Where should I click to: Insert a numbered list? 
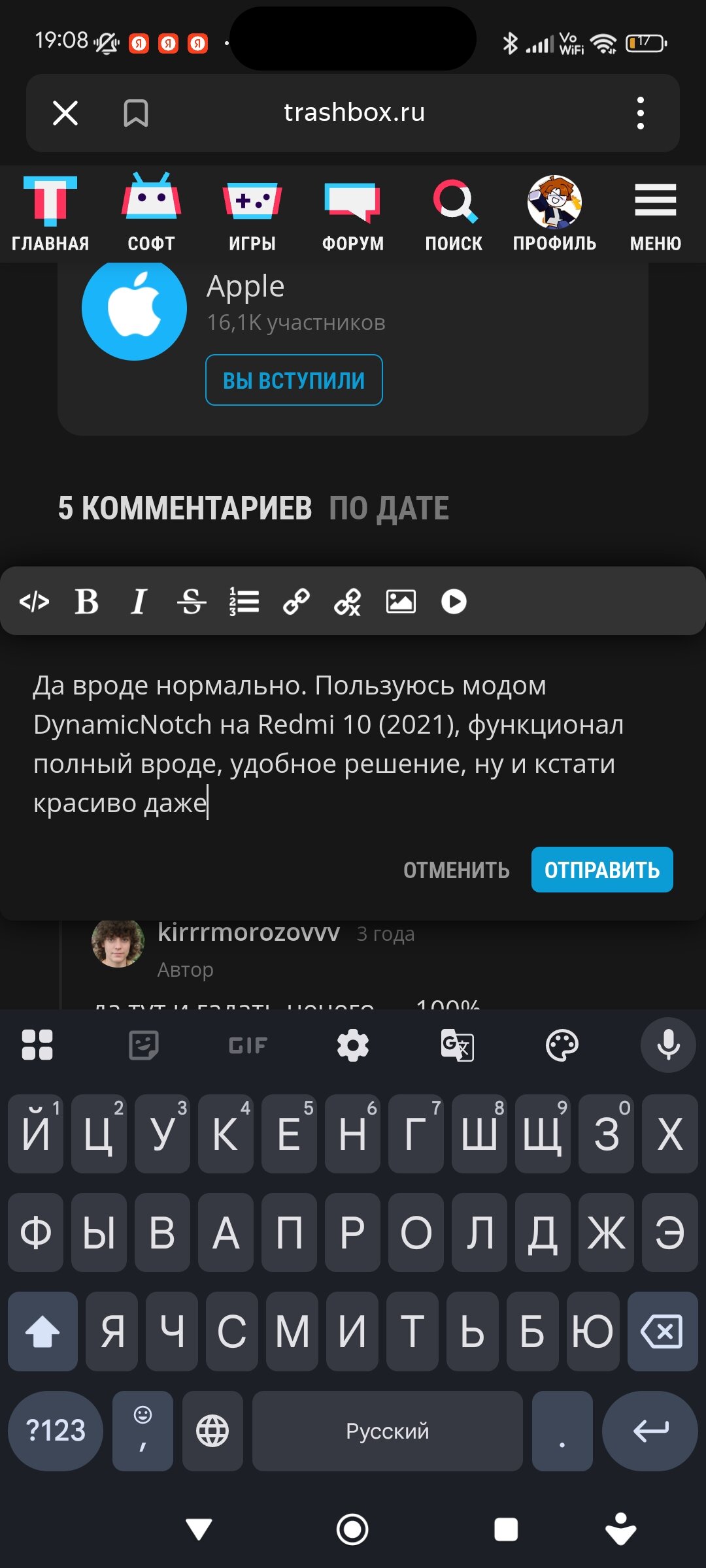(244, 602)
